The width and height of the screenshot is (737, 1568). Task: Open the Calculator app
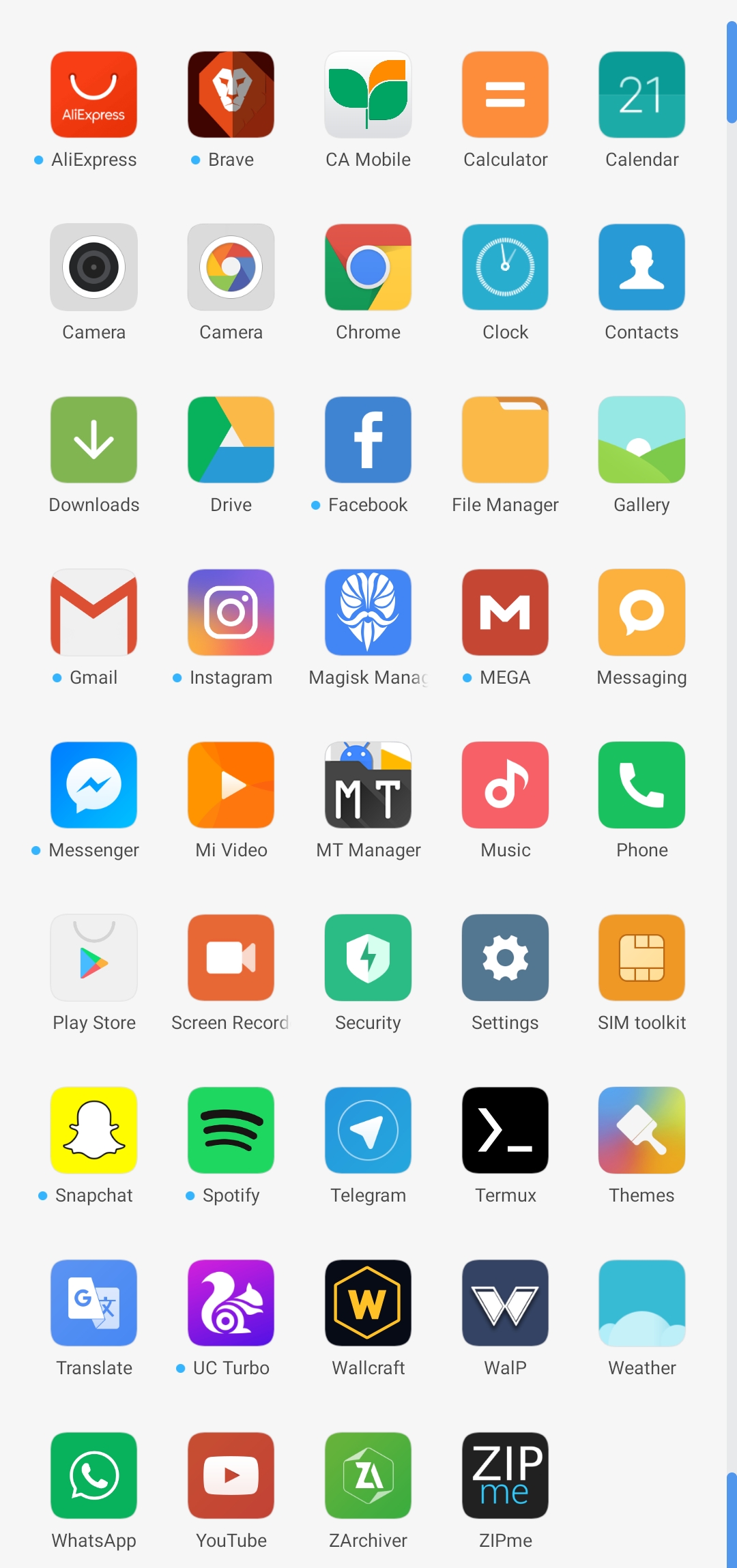pos(505,95)
